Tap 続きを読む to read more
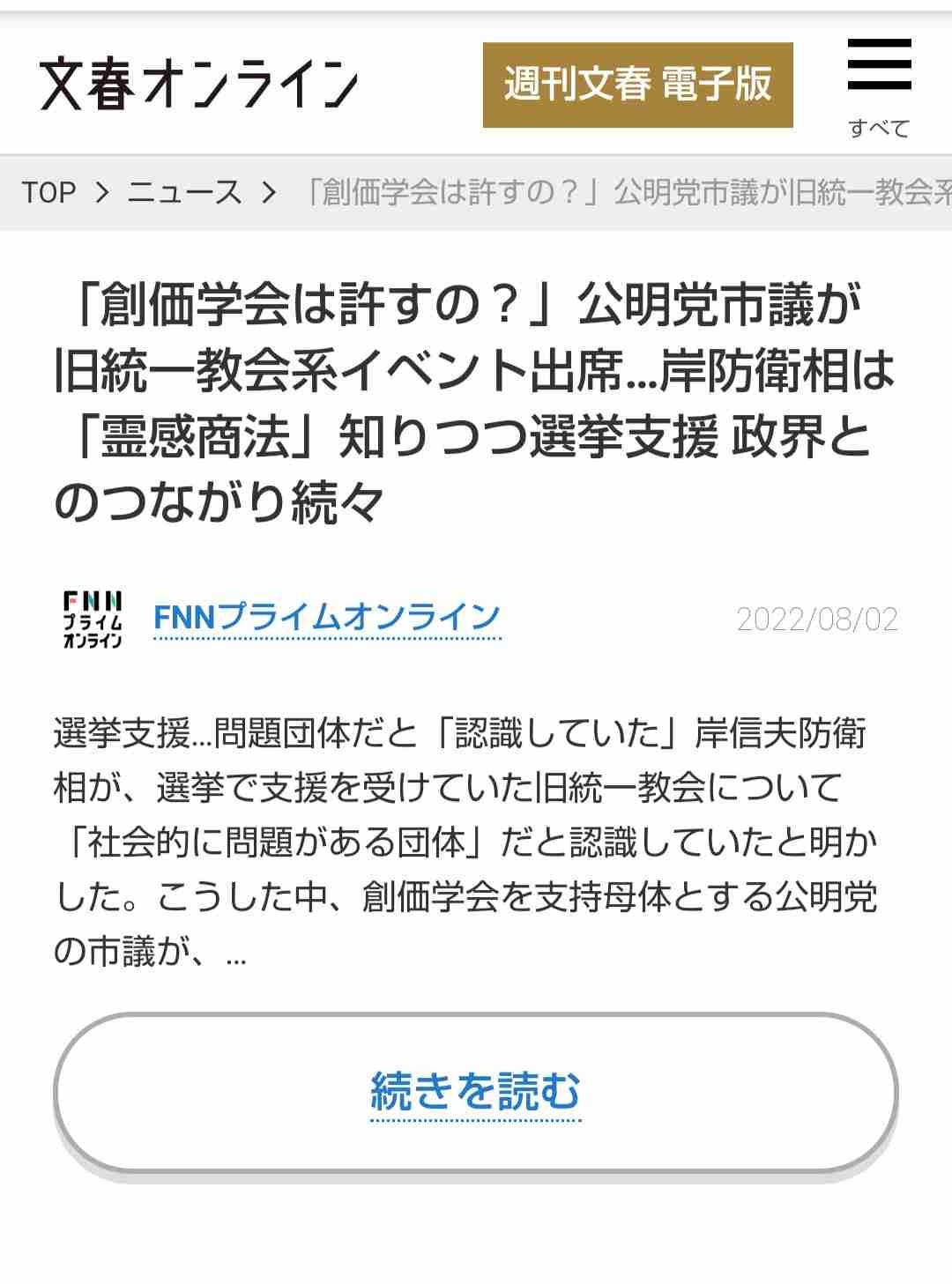Viewport: 952px width, 1284px height. tap(475, 1093)
